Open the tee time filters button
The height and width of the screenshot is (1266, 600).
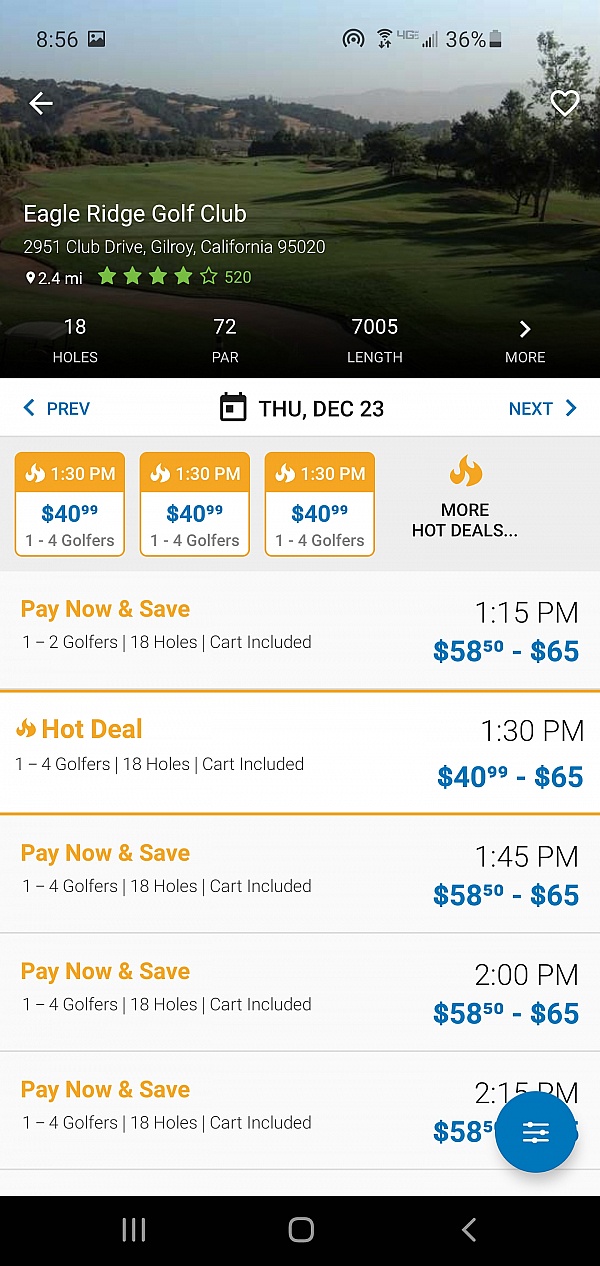(x=536, y=1132)
